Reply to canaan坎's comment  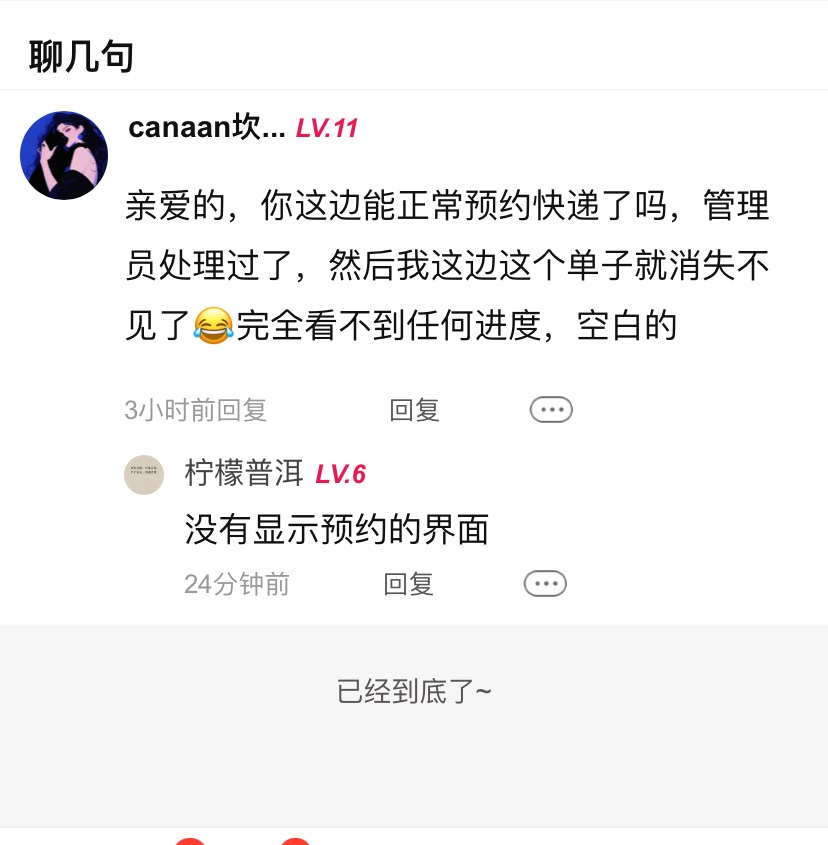tap(414, 410)
